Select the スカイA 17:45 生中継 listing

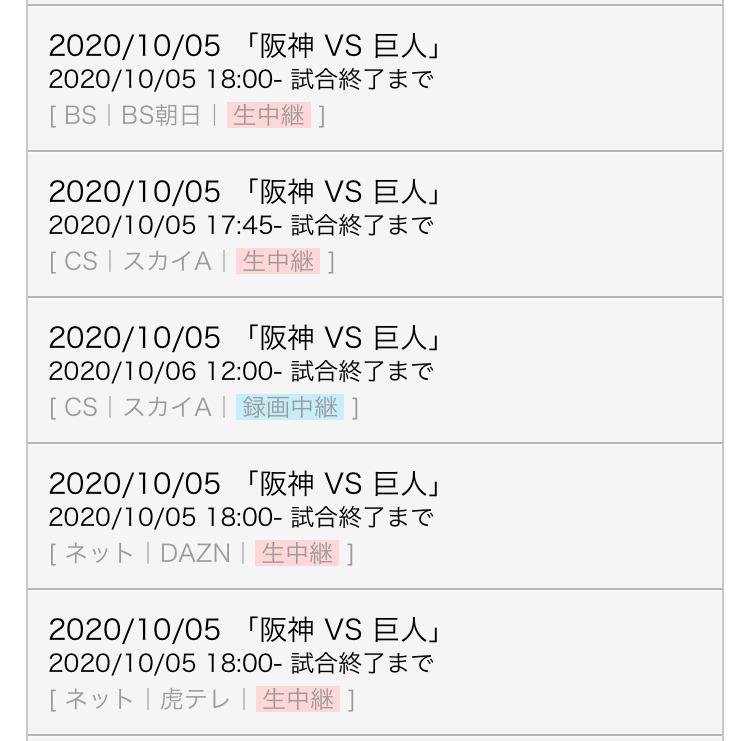click(374, 225)
